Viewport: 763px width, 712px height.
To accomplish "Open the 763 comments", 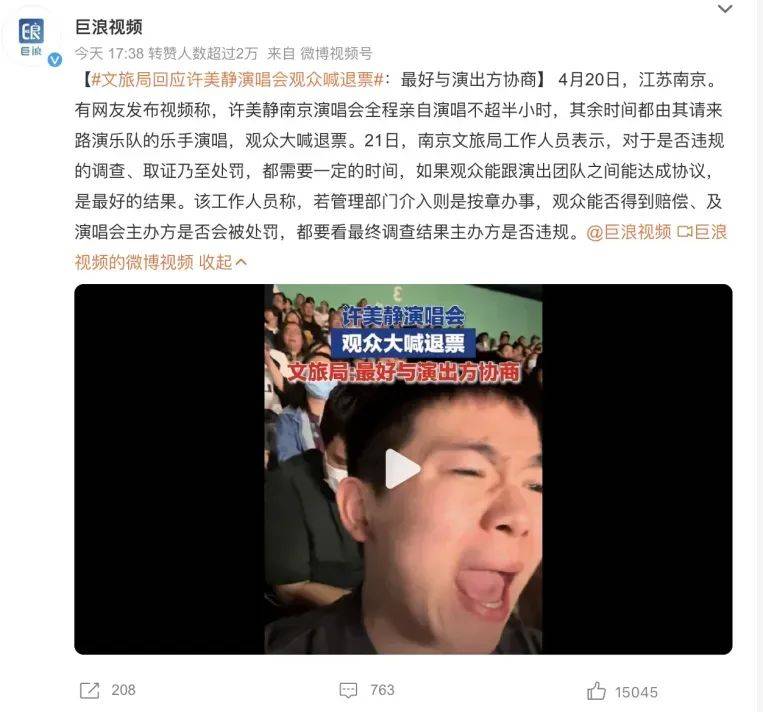I will coord(367,690).
